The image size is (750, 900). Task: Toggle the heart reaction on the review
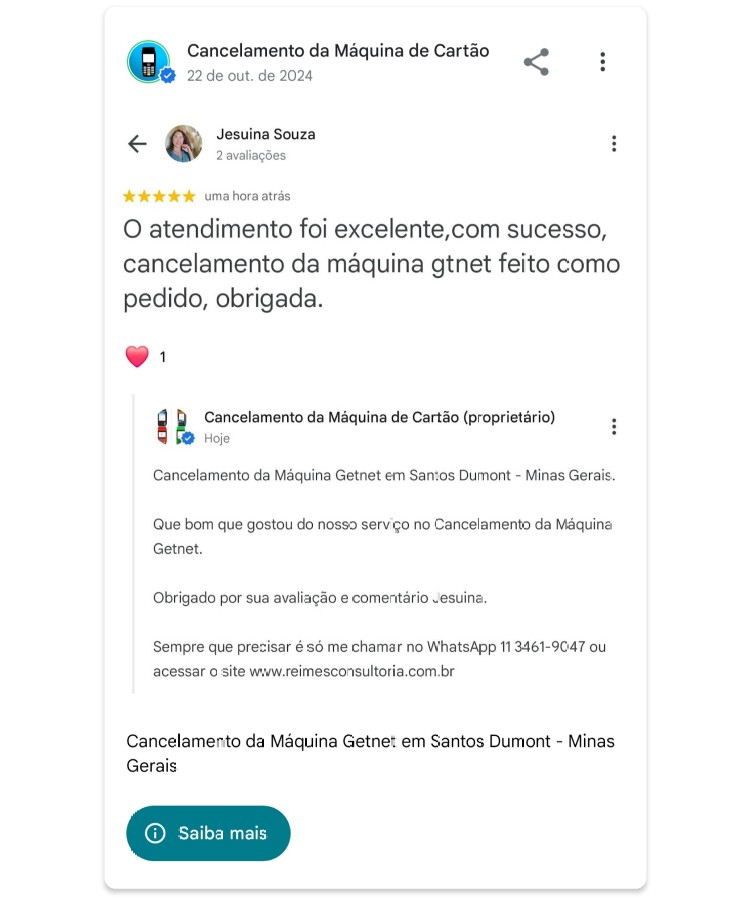coord(137,355)
